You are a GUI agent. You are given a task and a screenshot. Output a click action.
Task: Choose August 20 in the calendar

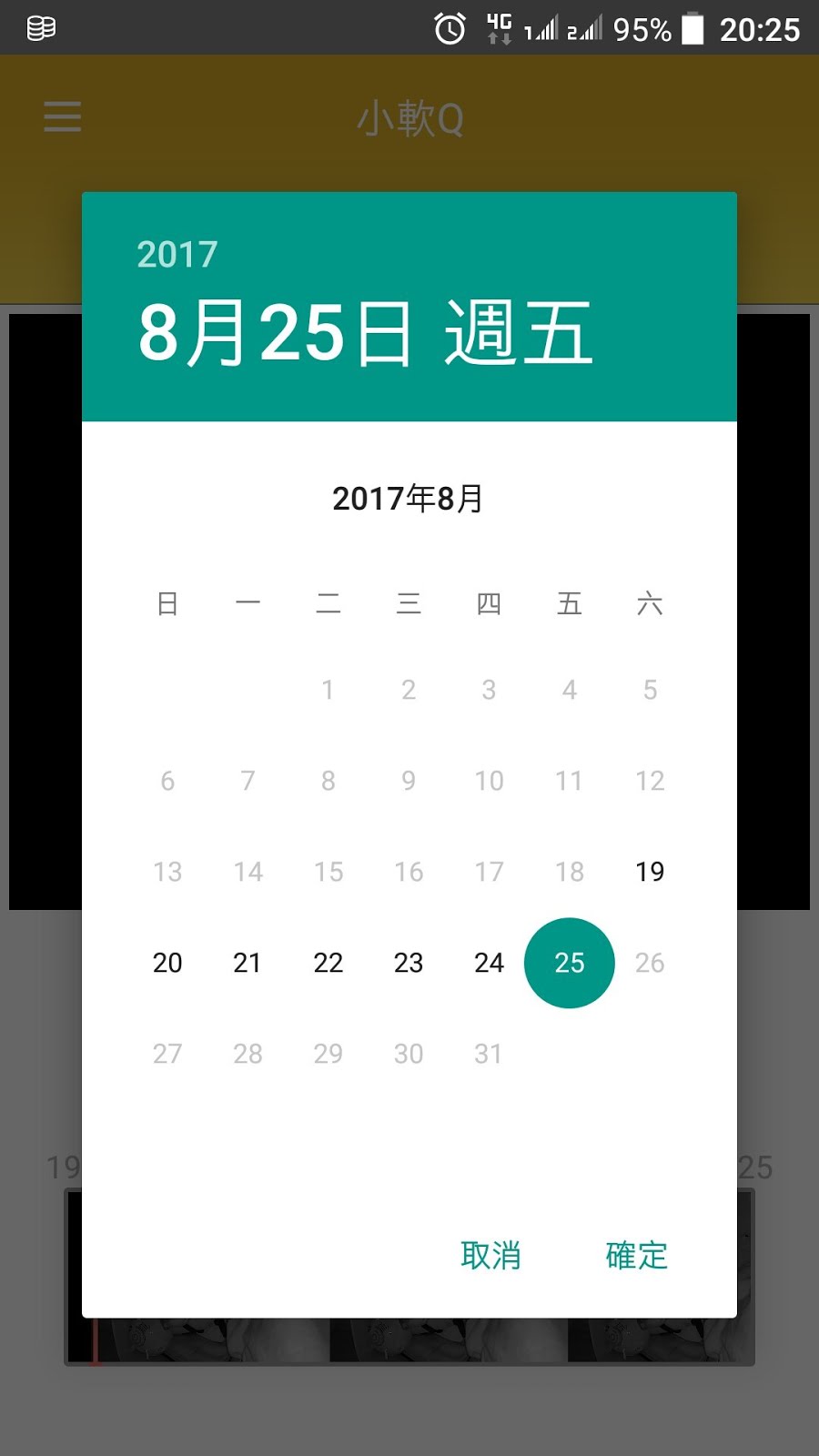coord(167,963)
